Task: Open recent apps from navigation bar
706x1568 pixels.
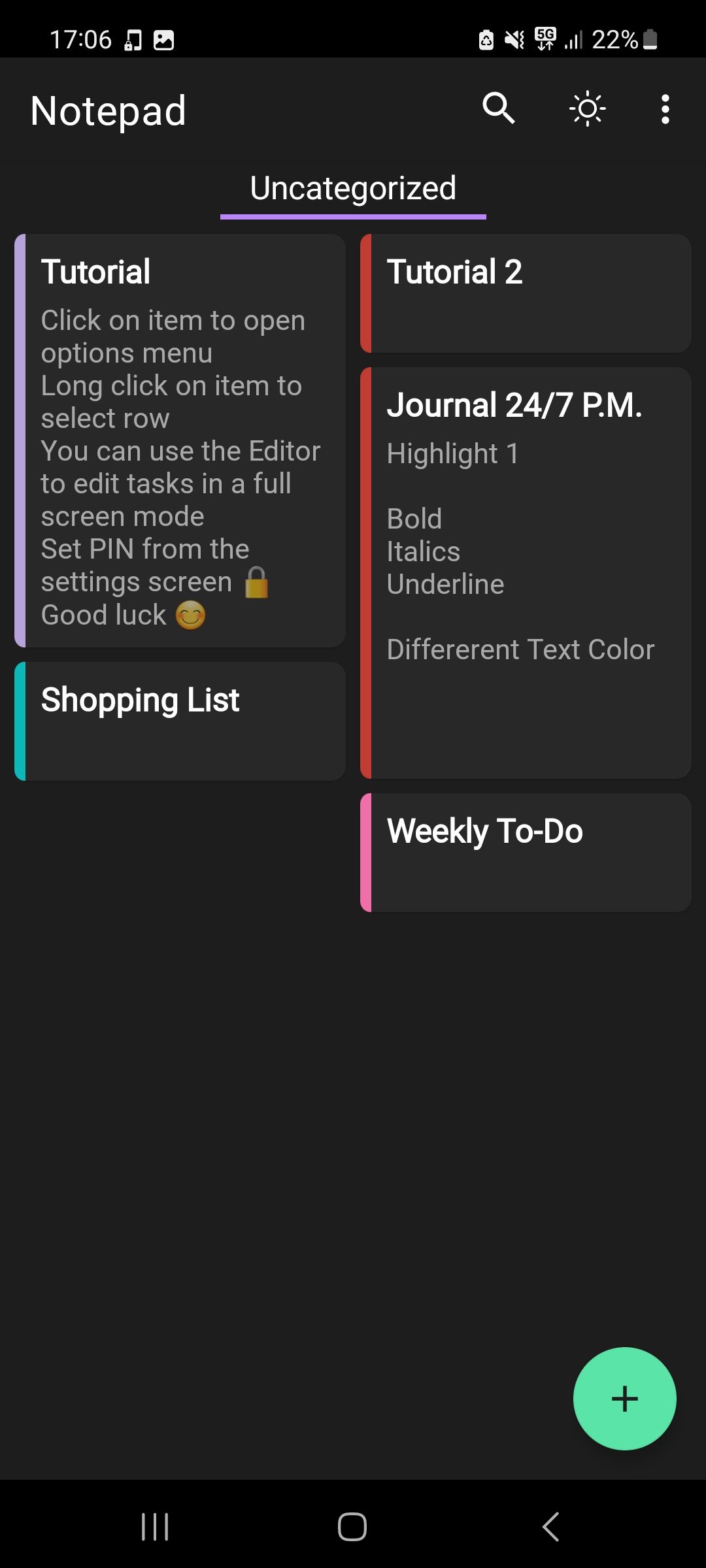Action: (x=155, y=1527)
